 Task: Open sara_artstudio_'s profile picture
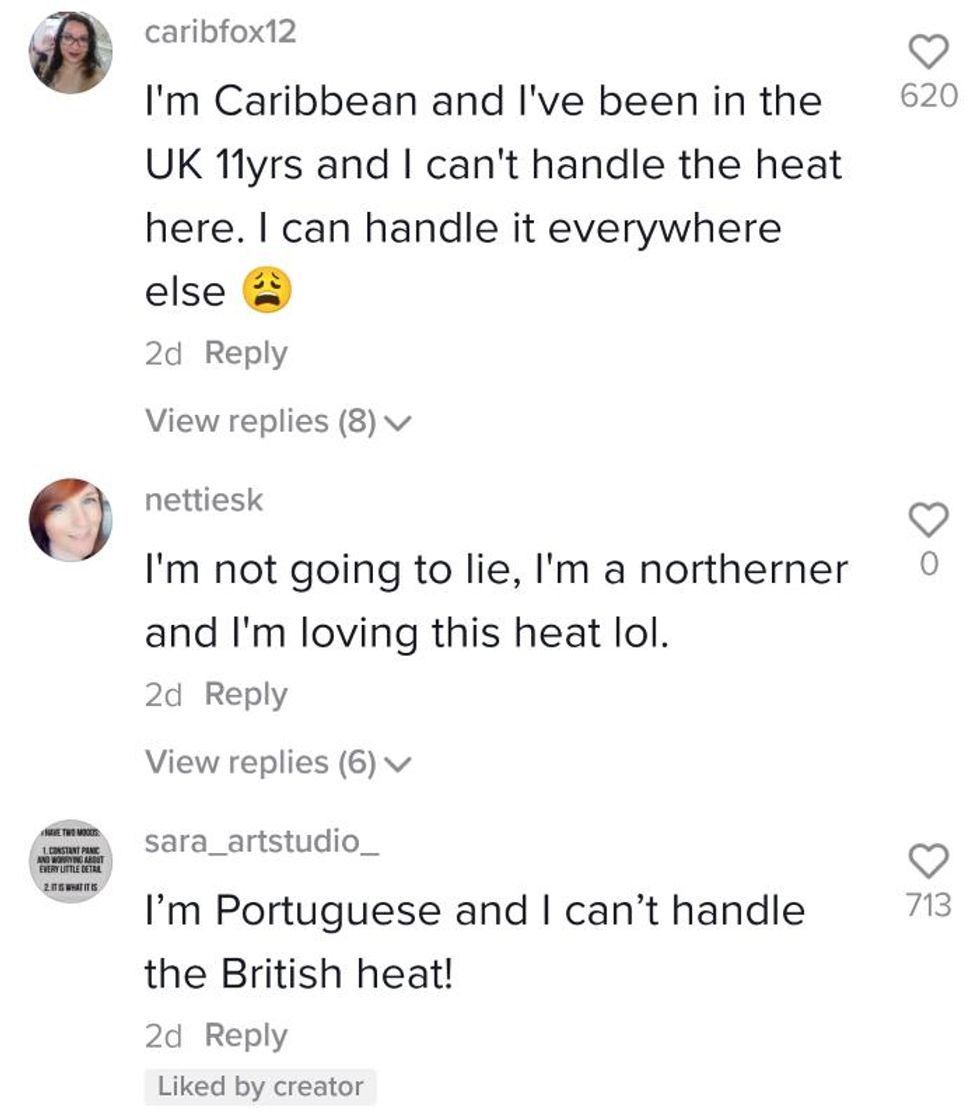(70, 862)
